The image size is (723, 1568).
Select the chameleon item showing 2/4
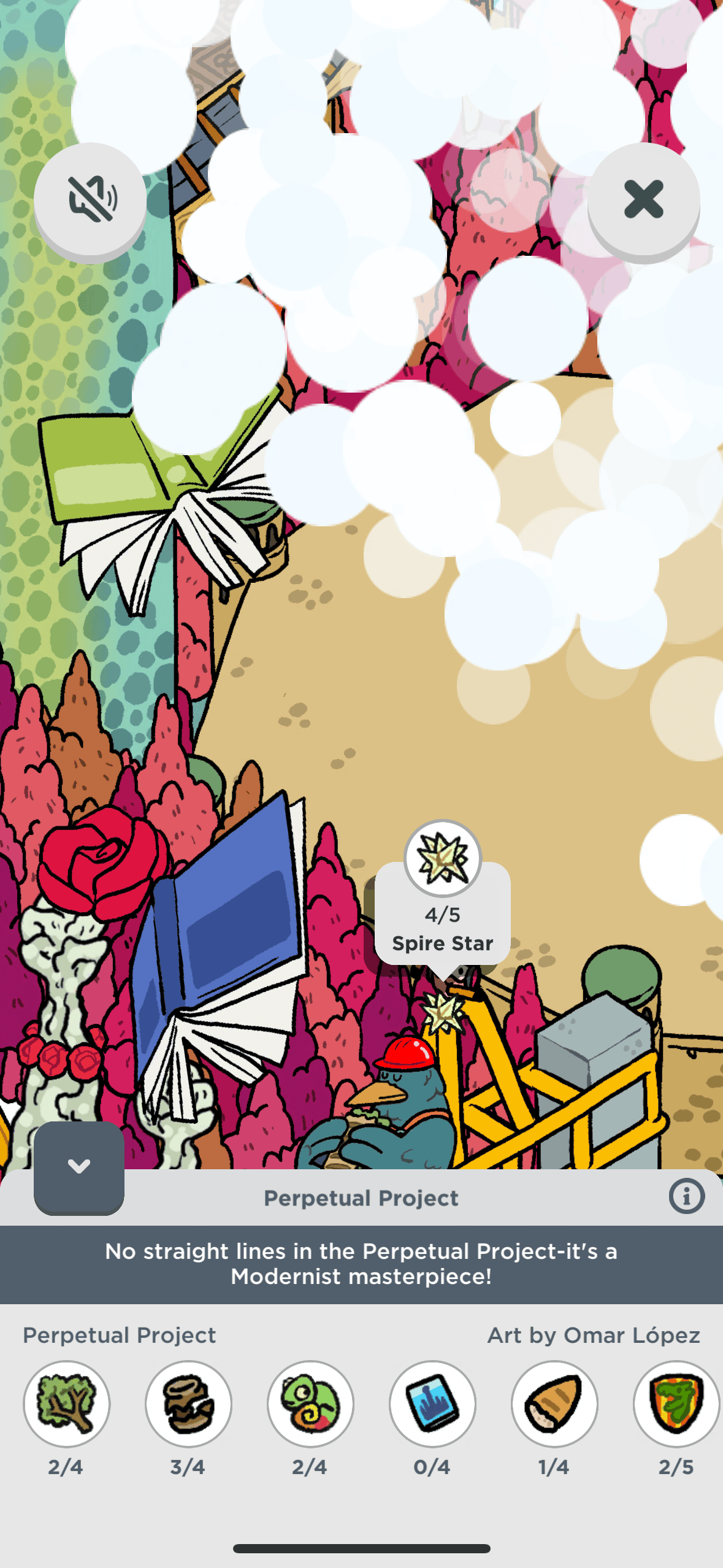(310, 1404)
